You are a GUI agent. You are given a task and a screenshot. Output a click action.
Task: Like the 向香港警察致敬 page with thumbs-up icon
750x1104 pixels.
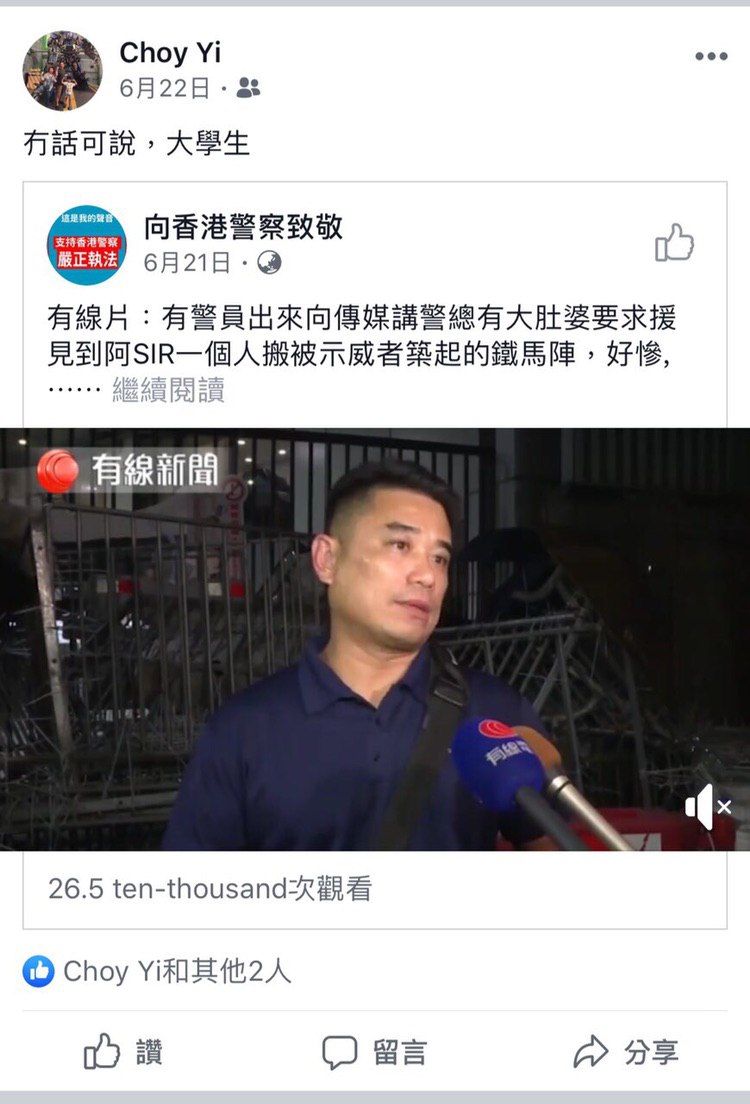click(674, 243)
